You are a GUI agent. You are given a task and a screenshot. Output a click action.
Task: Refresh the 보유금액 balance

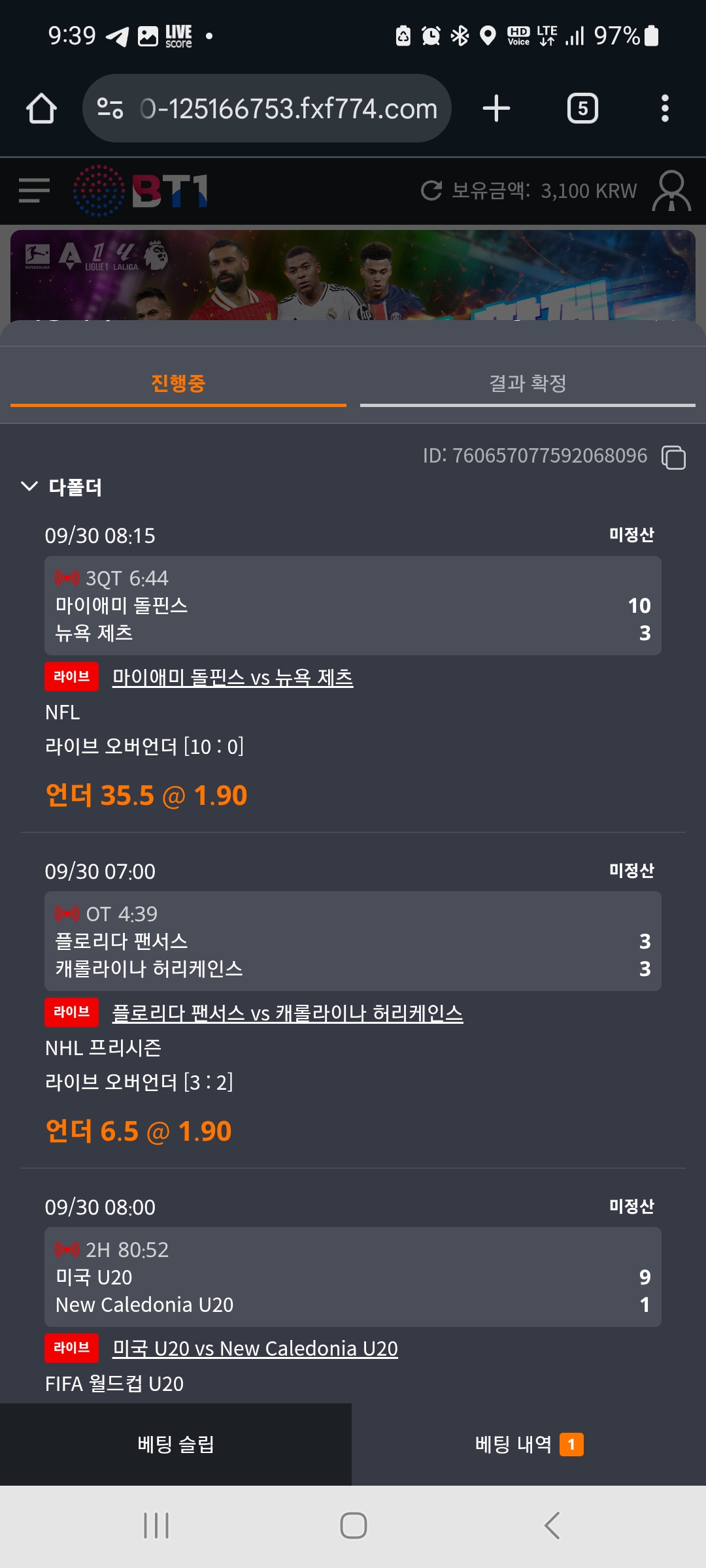pyautogui.click(x=431, y=191)
